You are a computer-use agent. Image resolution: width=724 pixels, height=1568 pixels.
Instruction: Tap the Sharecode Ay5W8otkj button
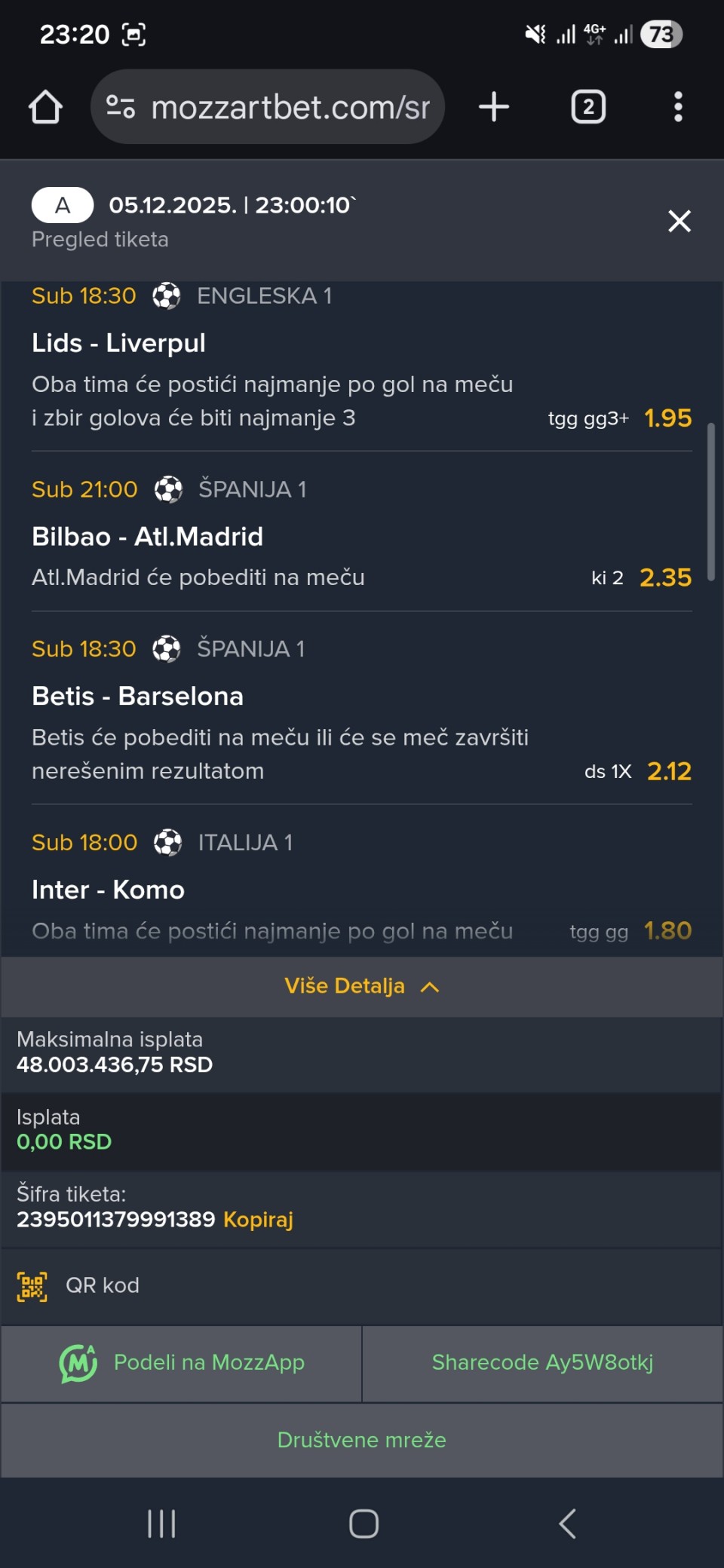point(542,1363)
